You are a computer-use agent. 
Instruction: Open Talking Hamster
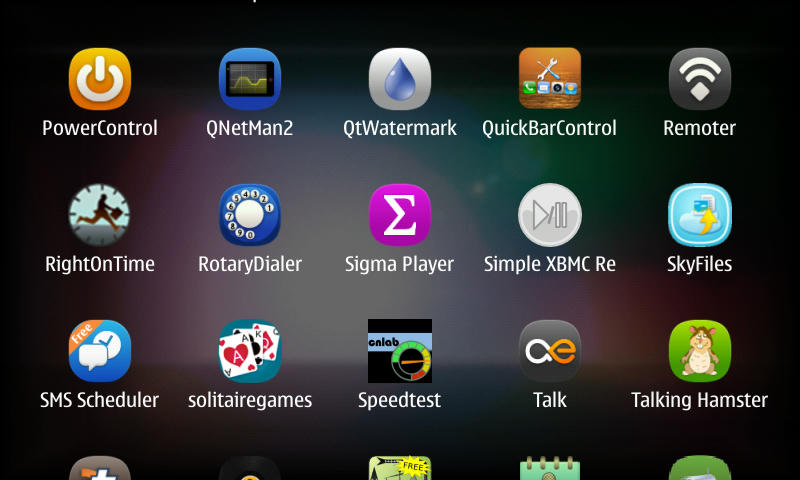(x=700, y=351)
